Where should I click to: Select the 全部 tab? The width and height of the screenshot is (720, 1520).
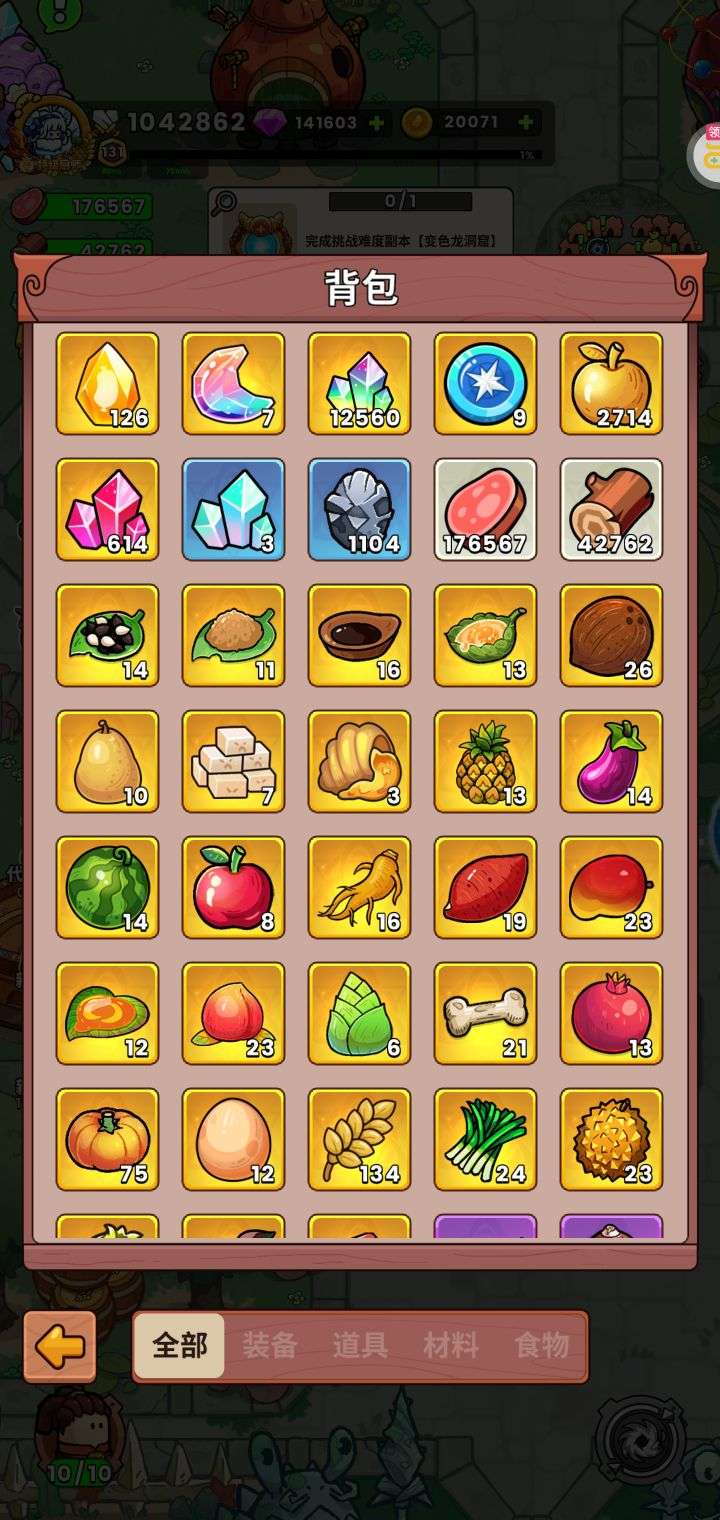click(x=180, y=1346)
